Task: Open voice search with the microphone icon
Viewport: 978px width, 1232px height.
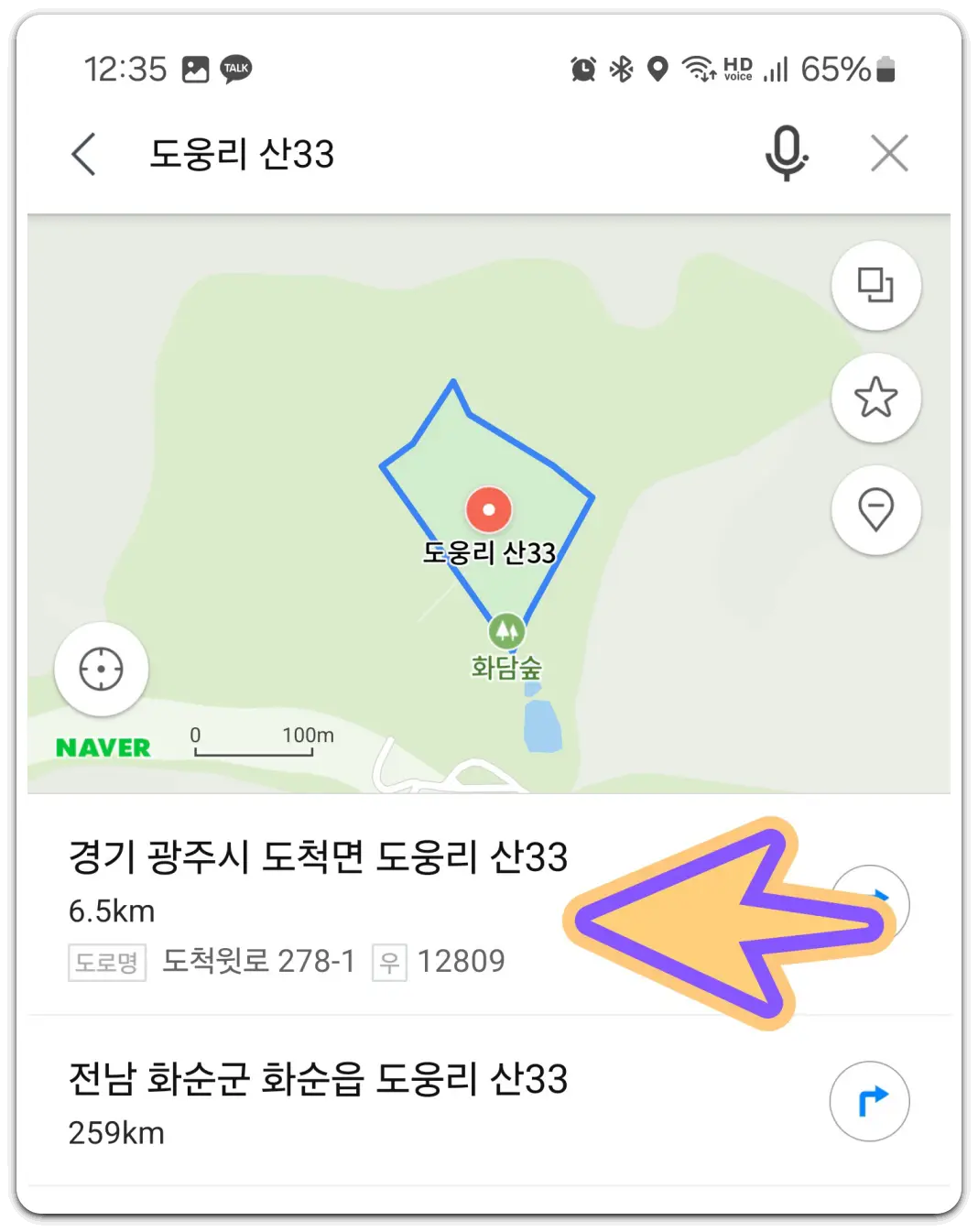Action: point(785,154)
